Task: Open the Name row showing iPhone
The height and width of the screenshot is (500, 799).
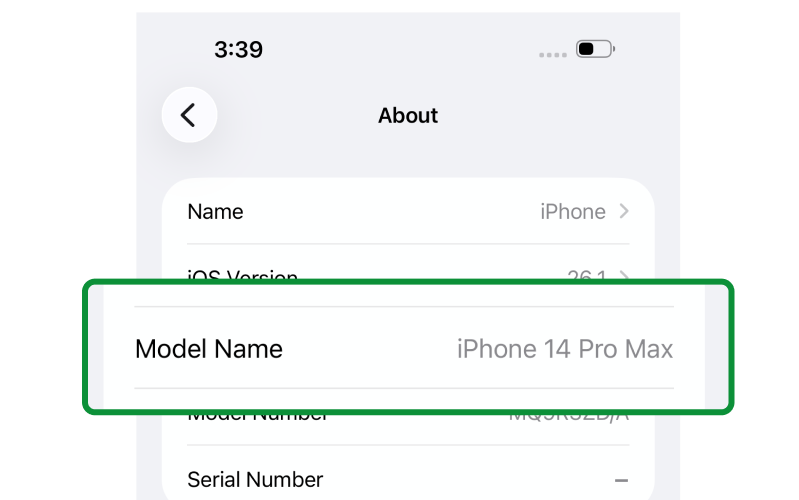Action: coord(408,212)
